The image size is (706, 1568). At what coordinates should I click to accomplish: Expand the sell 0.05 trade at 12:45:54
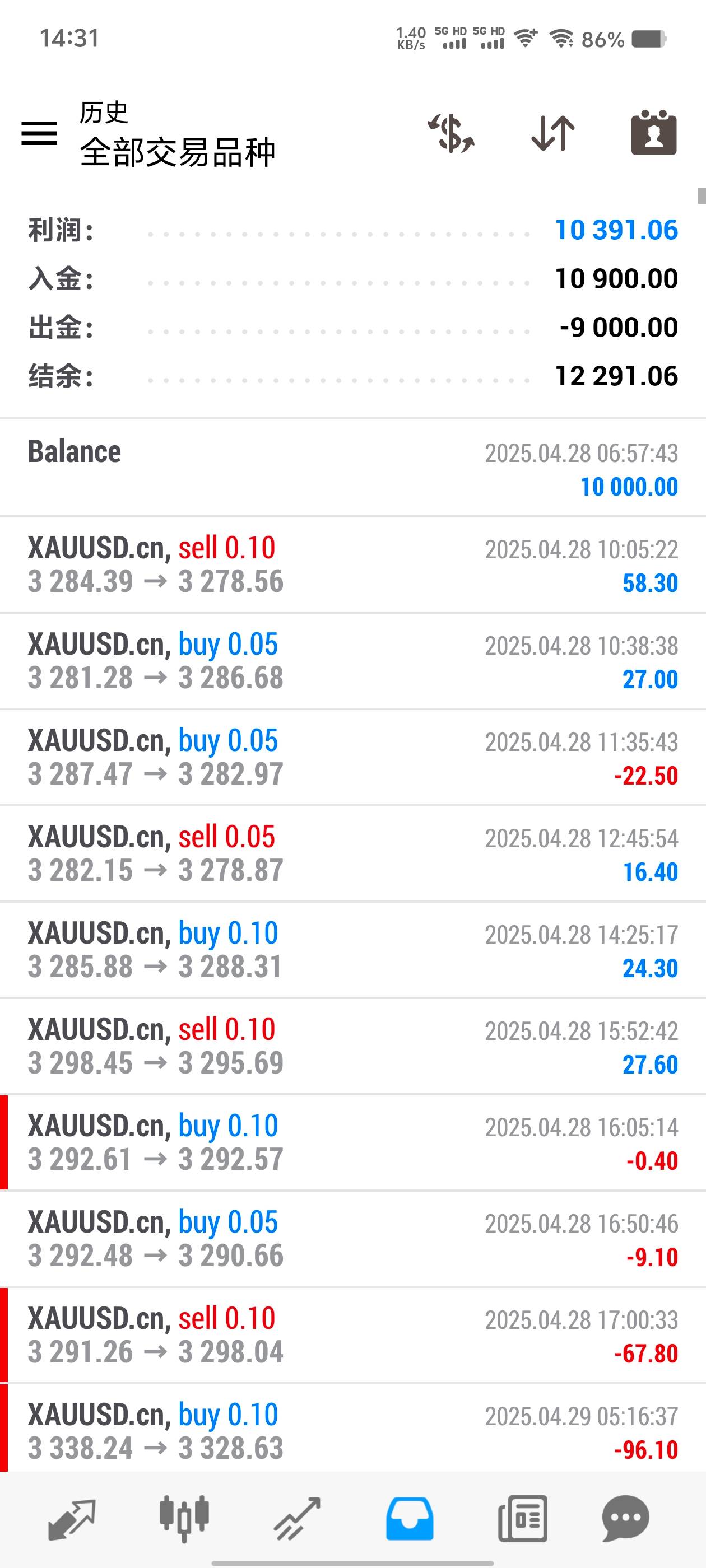pyautogui.click(x=352, y=853)
